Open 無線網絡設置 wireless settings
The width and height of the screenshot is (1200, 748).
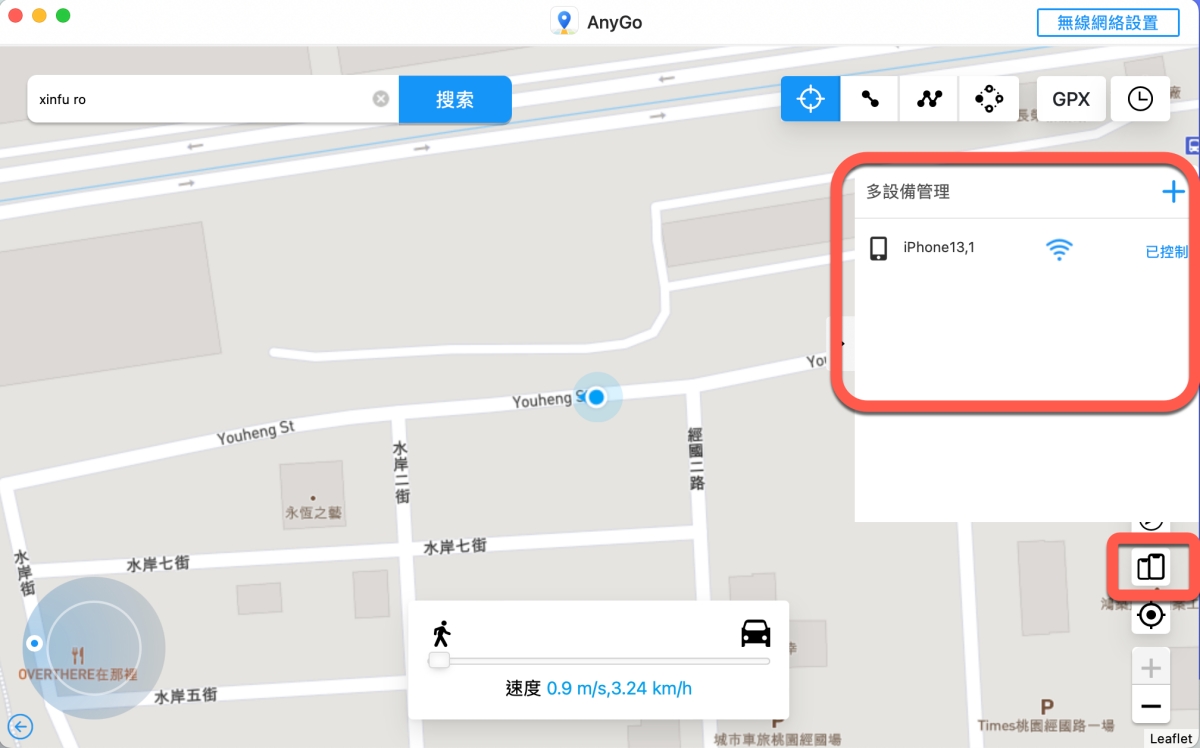tap(1107, 23)
